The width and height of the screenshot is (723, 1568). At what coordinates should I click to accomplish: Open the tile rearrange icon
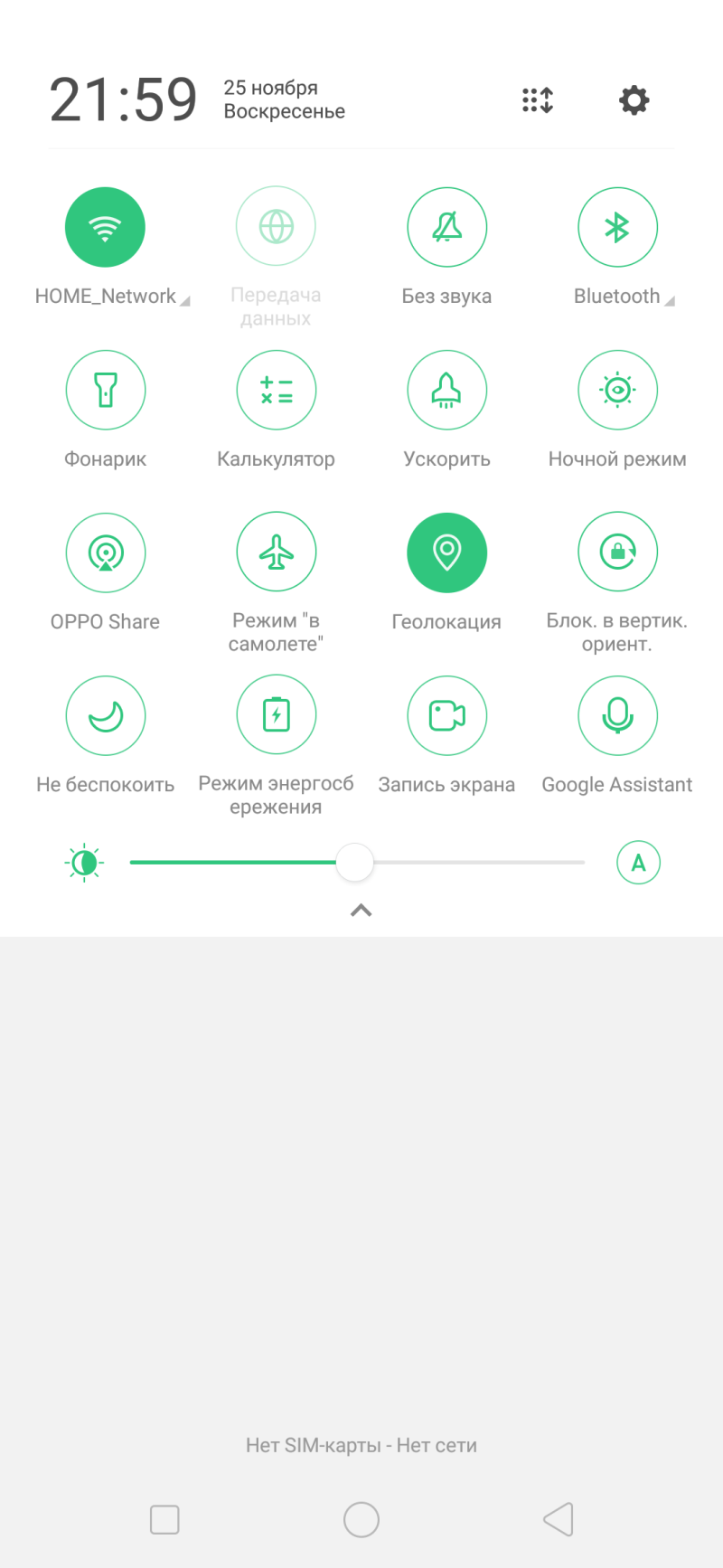(x=538, y=99)
